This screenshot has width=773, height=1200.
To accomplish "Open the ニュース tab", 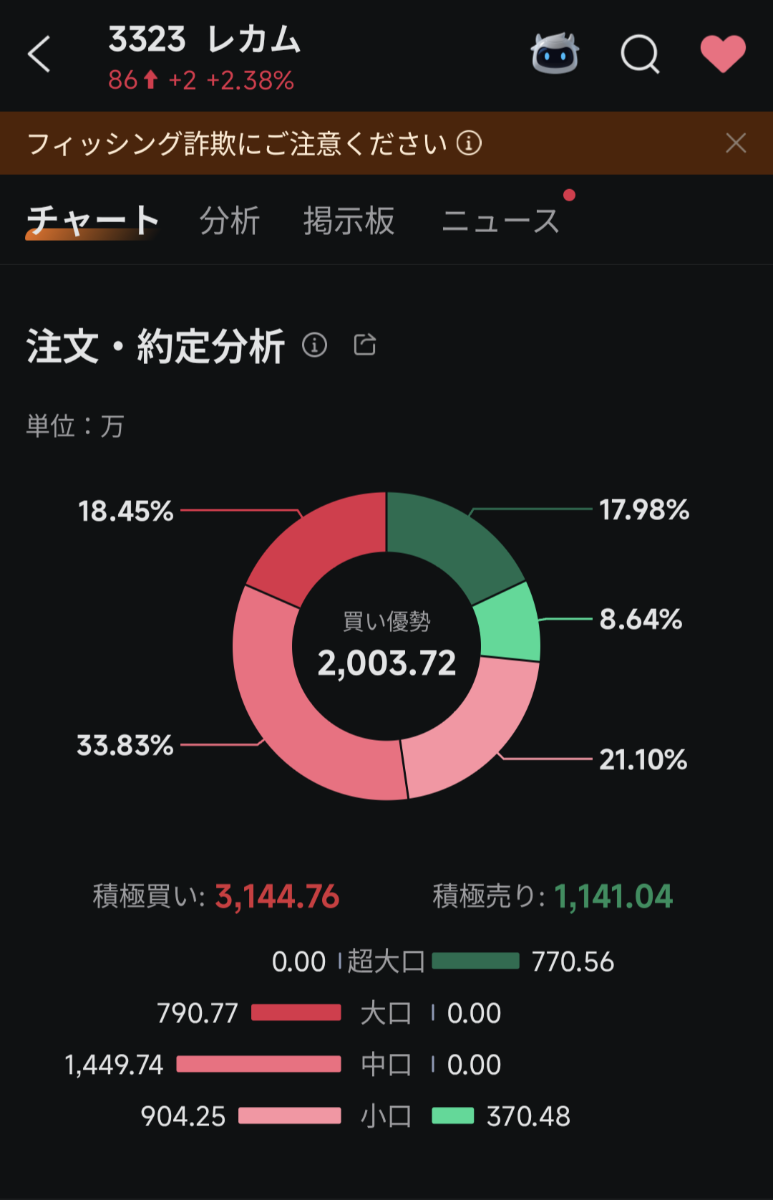I will (501, 220).
